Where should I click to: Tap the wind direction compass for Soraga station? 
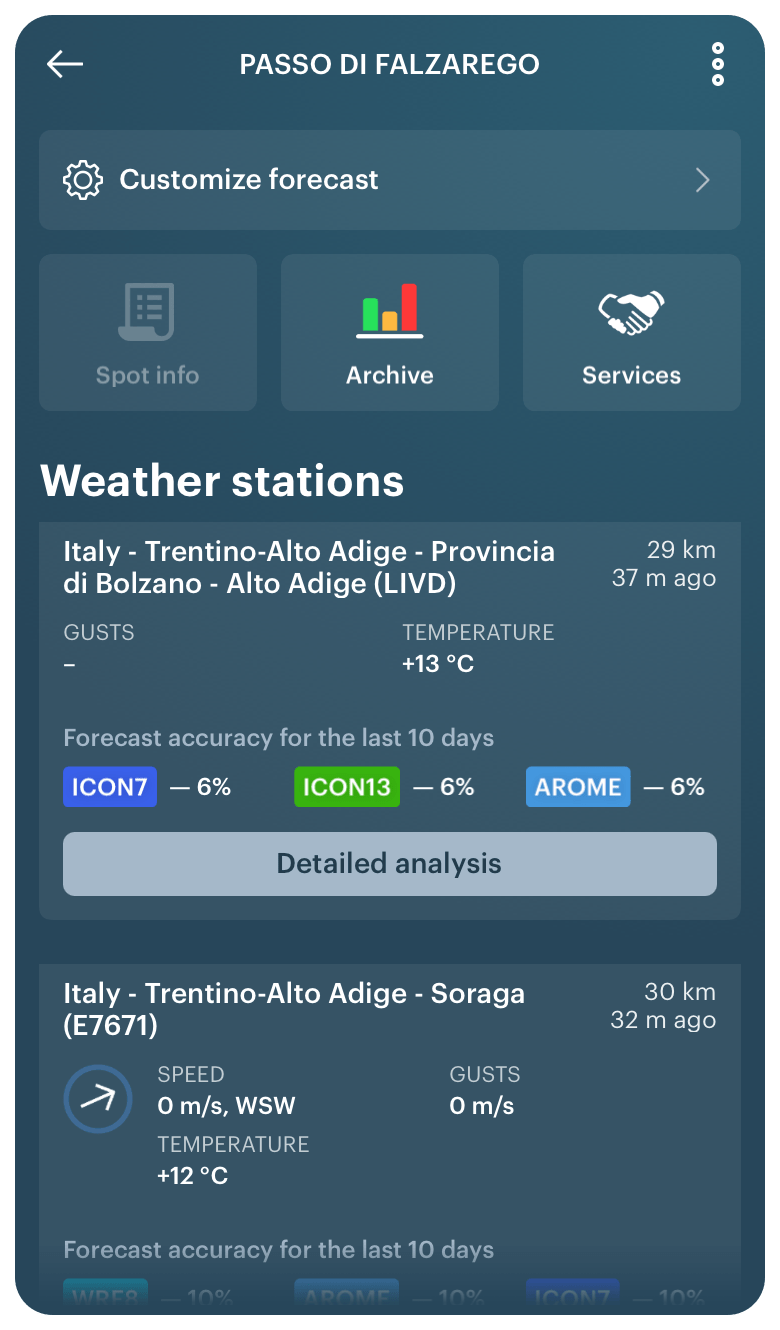coord(98,1098)
